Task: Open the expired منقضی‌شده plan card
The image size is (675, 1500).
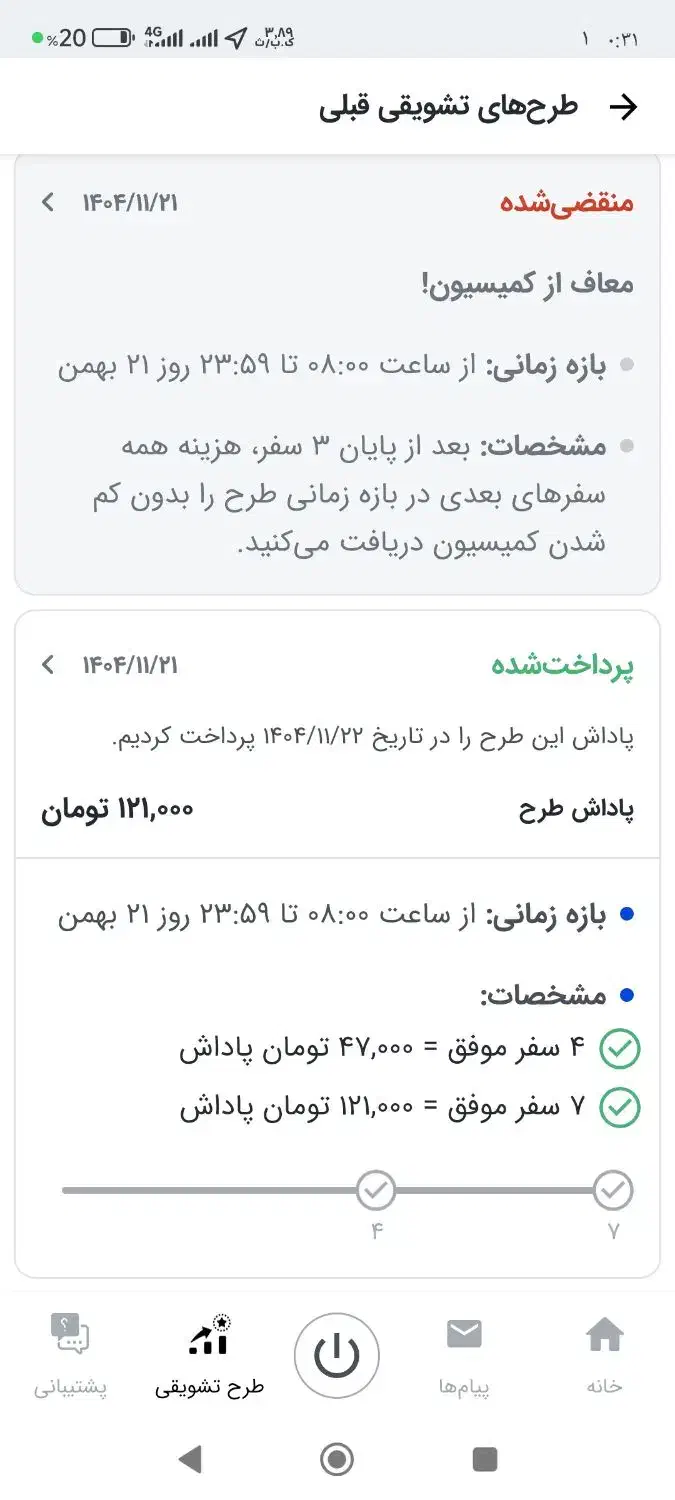Action: pyautogui.click(x=48, y=202)
